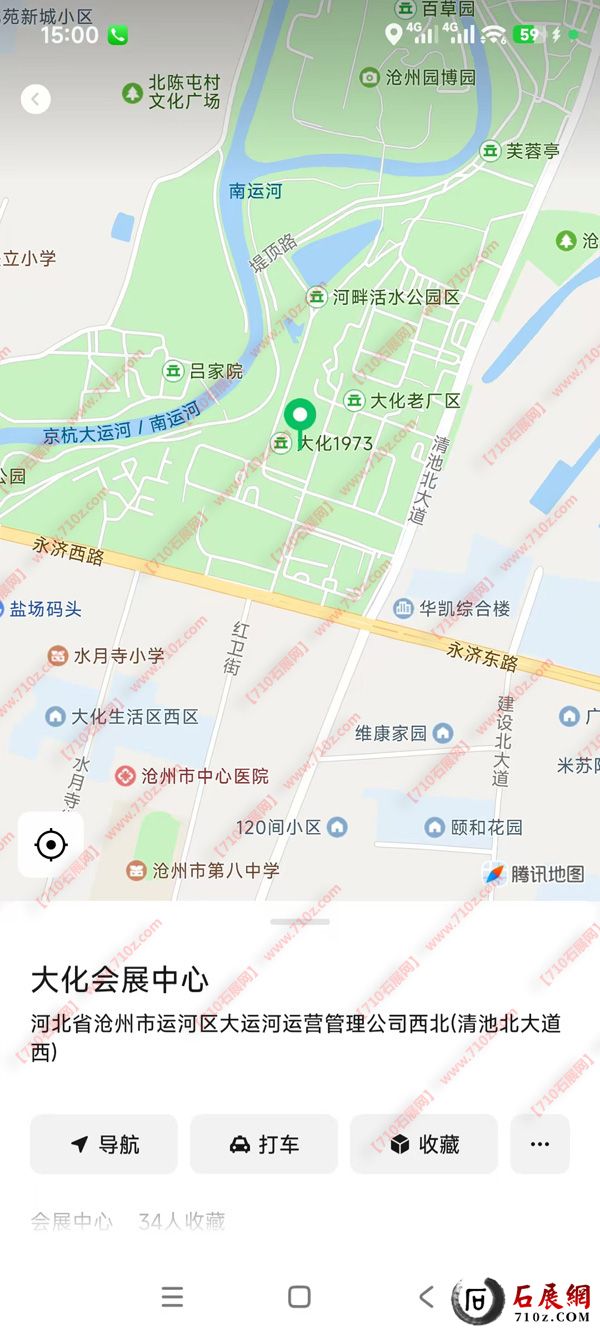The image size is (600, 1333).
Task: Open the more options ellipsis button
Action: pos(540,1144)
